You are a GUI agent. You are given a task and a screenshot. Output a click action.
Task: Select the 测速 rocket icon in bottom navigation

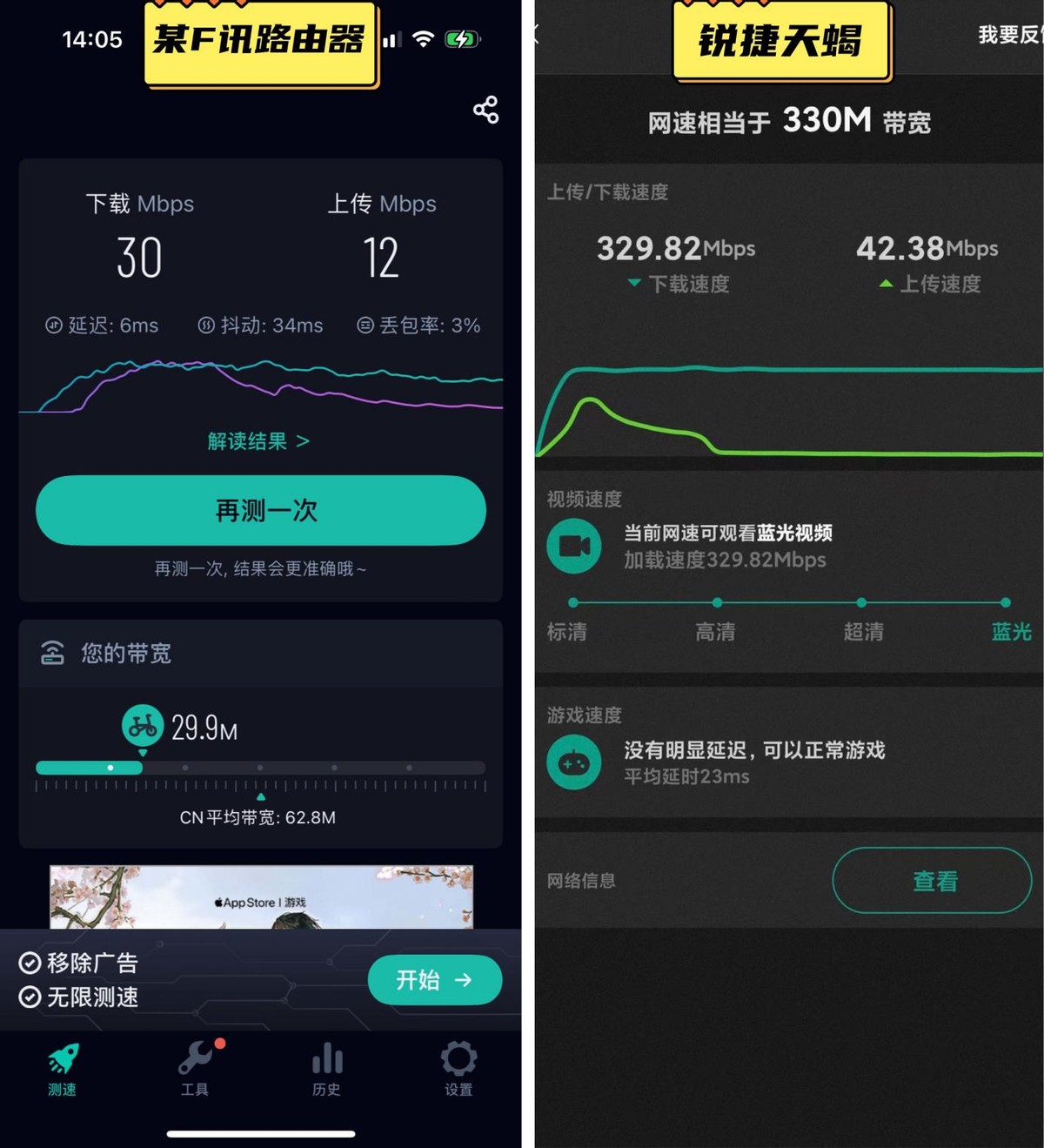pyautogui.click(x=62, y=1060)
